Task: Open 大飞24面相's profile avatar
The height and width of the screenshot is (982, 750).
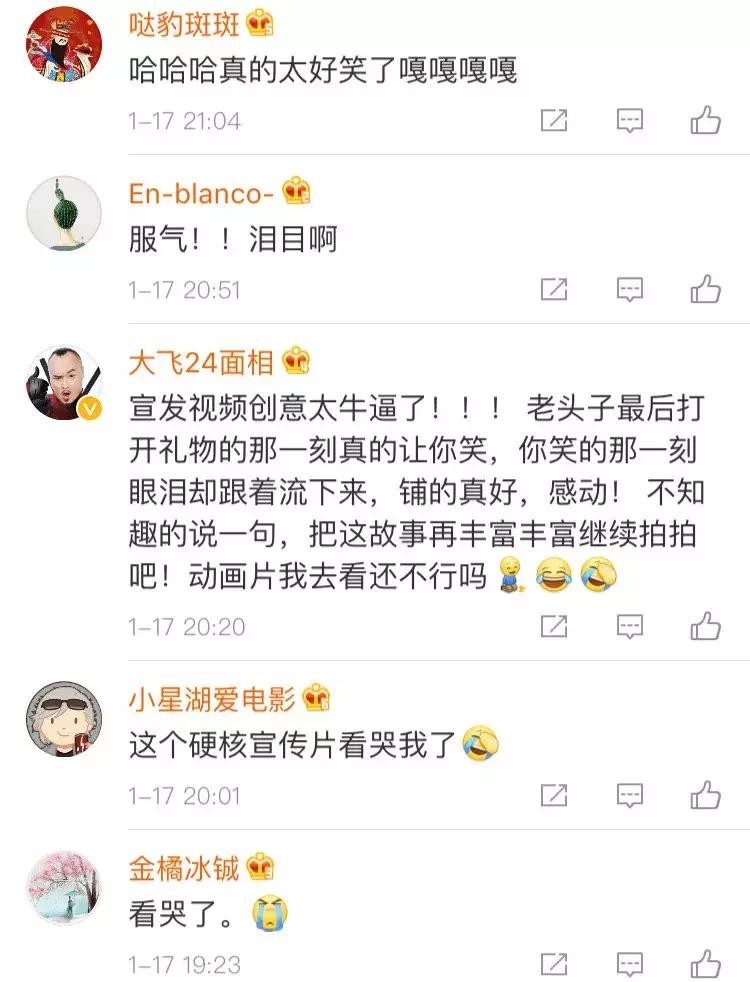Action: point(62,385)
